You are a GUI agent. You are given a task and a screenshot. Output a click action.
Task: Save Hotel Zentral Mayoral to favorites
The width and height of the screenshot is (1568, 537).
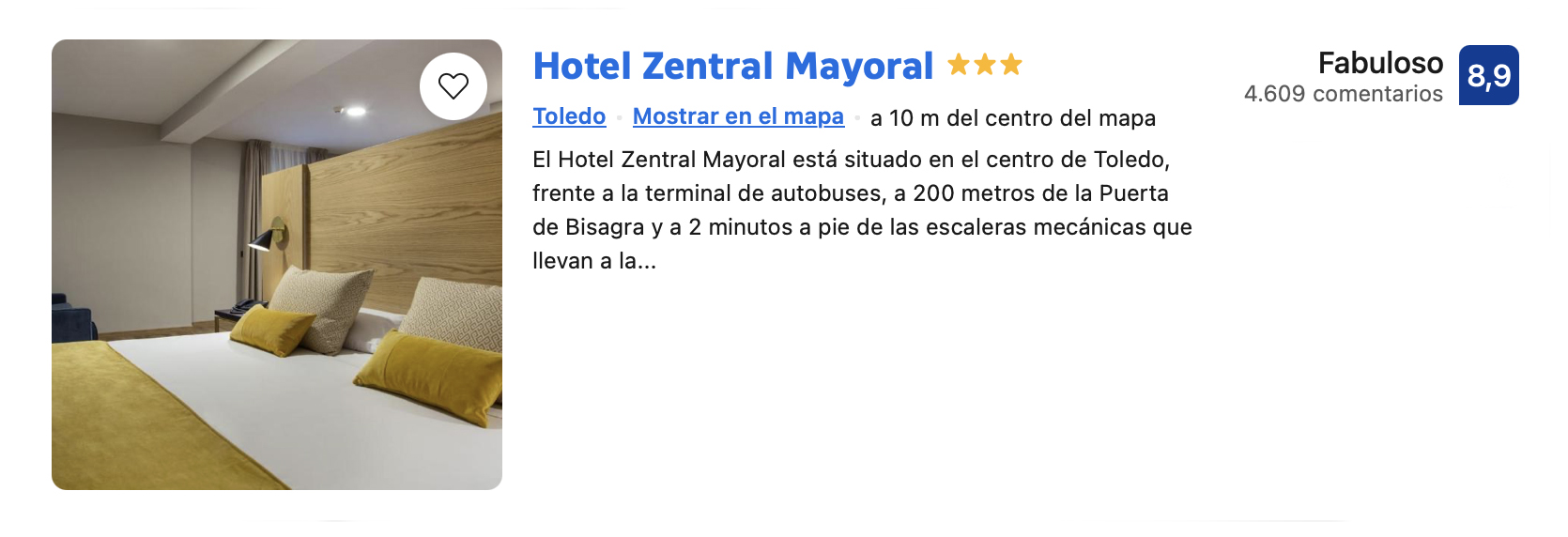click(453, 86)
